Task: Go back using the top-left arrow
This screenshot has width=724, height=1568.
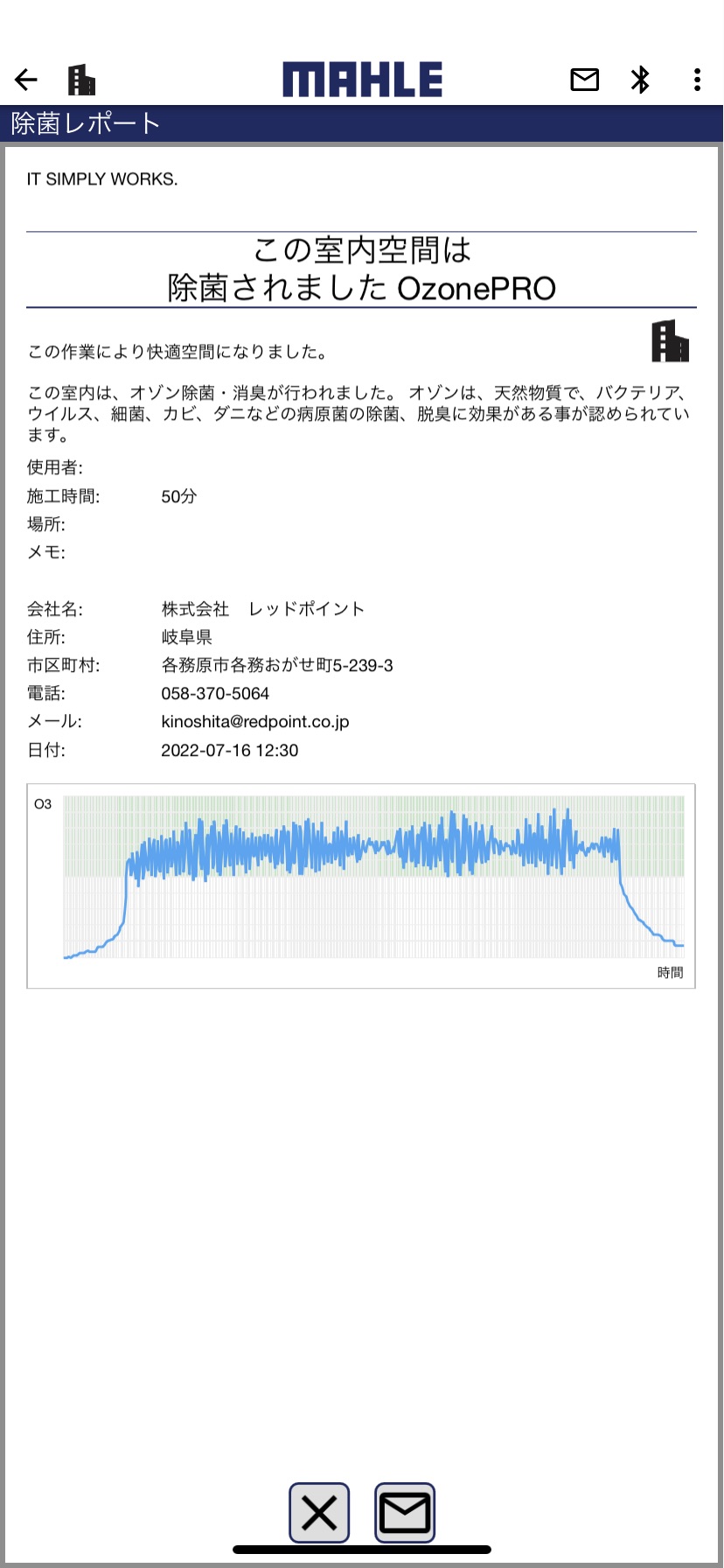Action: (x=26, y=80)
